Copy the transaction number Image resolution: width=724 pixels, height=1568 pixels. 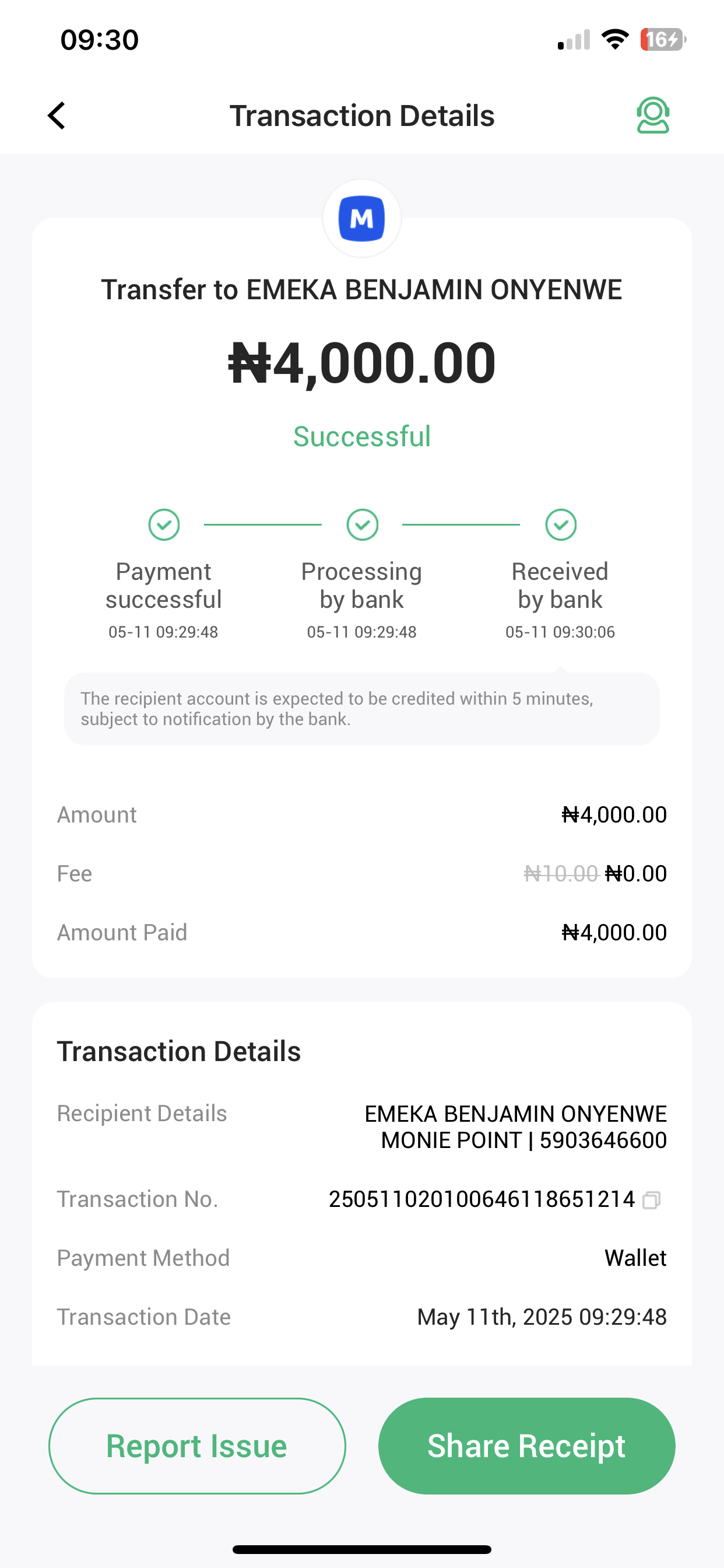pos(652,1200)
